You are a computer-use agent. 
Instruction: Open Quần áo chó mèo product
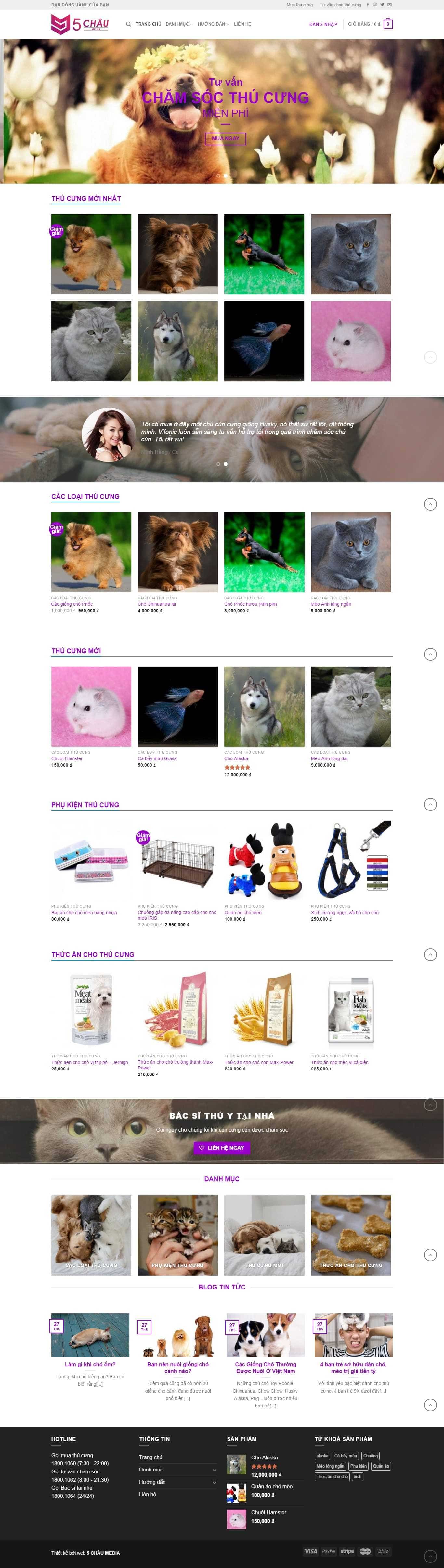(243, 913)
